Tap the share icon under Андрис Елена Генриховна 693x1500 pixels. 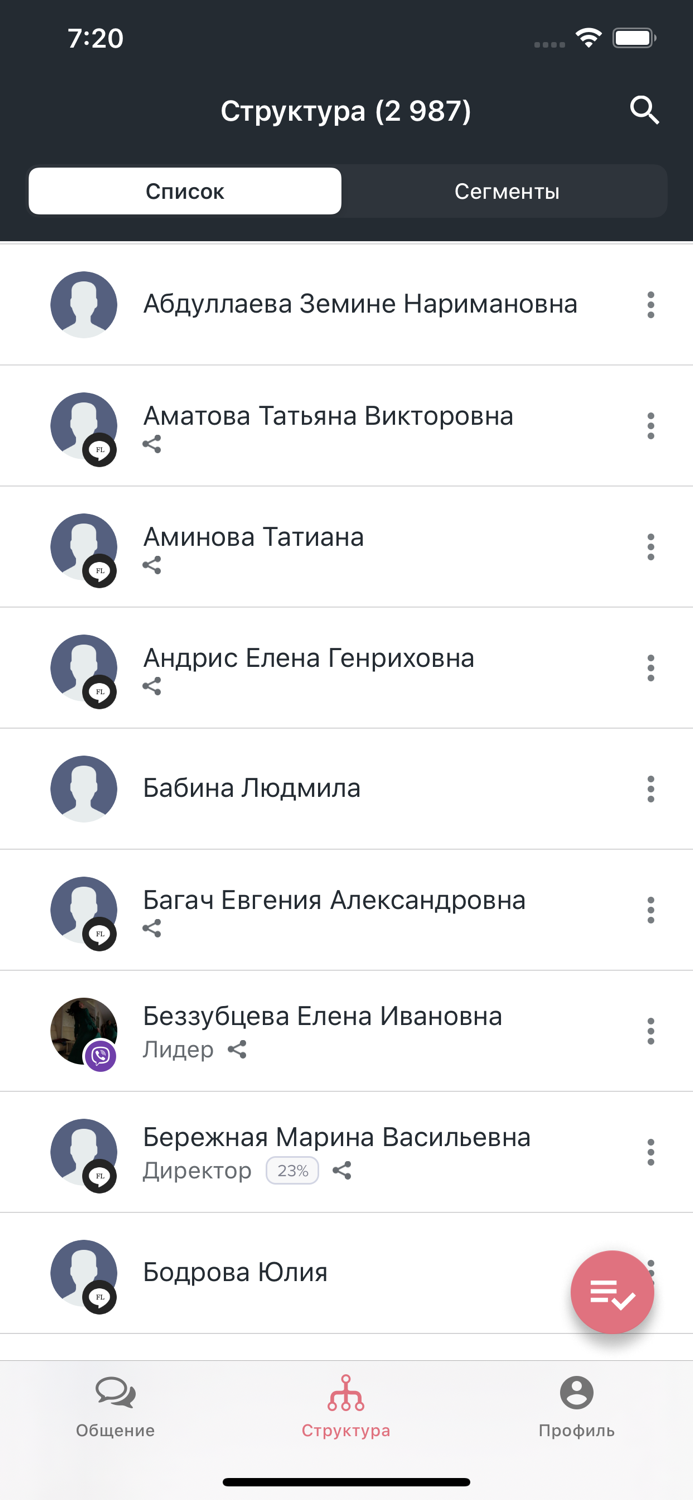point(152,687)
